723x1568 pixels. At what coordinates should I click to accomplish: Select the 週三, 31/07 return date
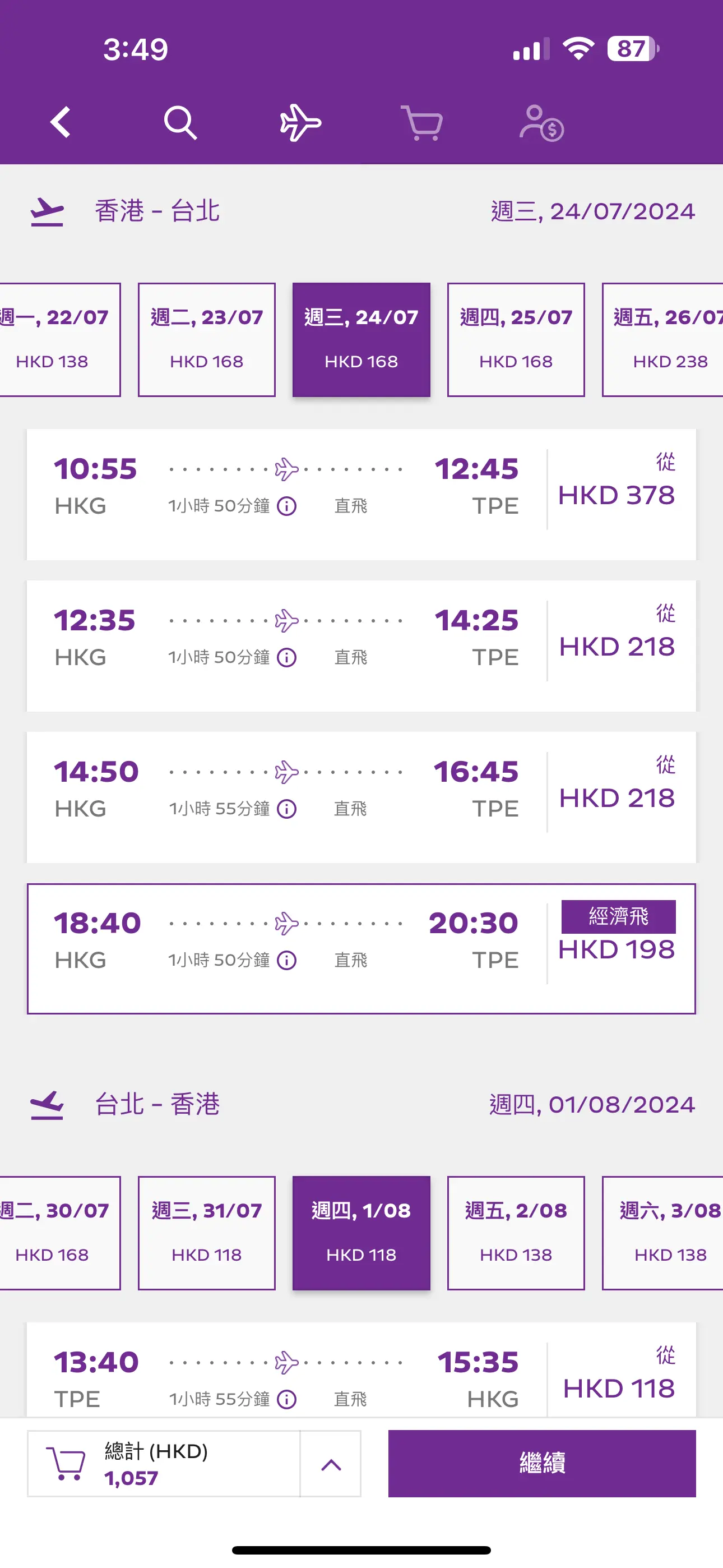point(206,1233)
